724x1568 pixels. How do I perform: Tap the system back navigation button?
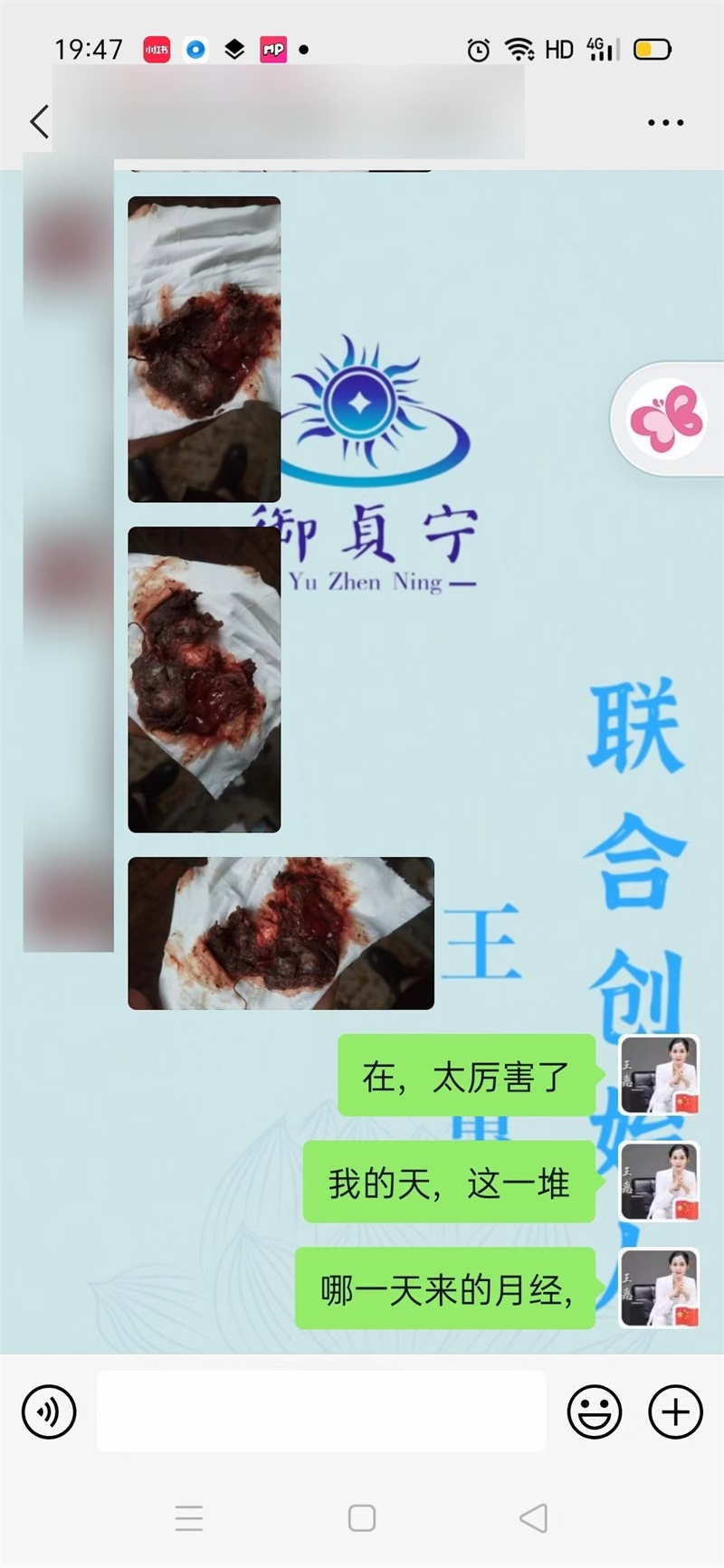(534, 1518)
